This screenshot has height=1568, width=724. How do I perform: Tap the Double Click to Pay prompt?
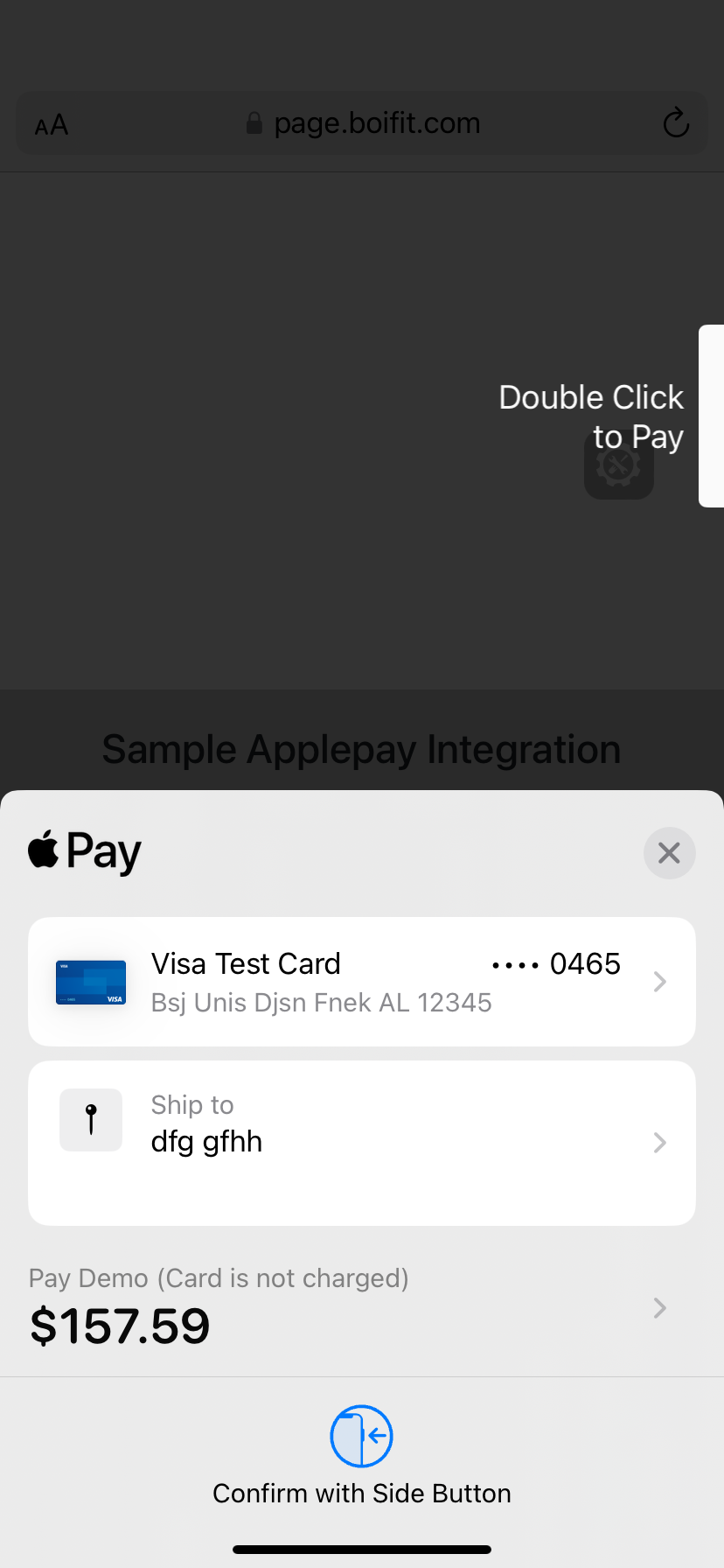tap(590, 416)
